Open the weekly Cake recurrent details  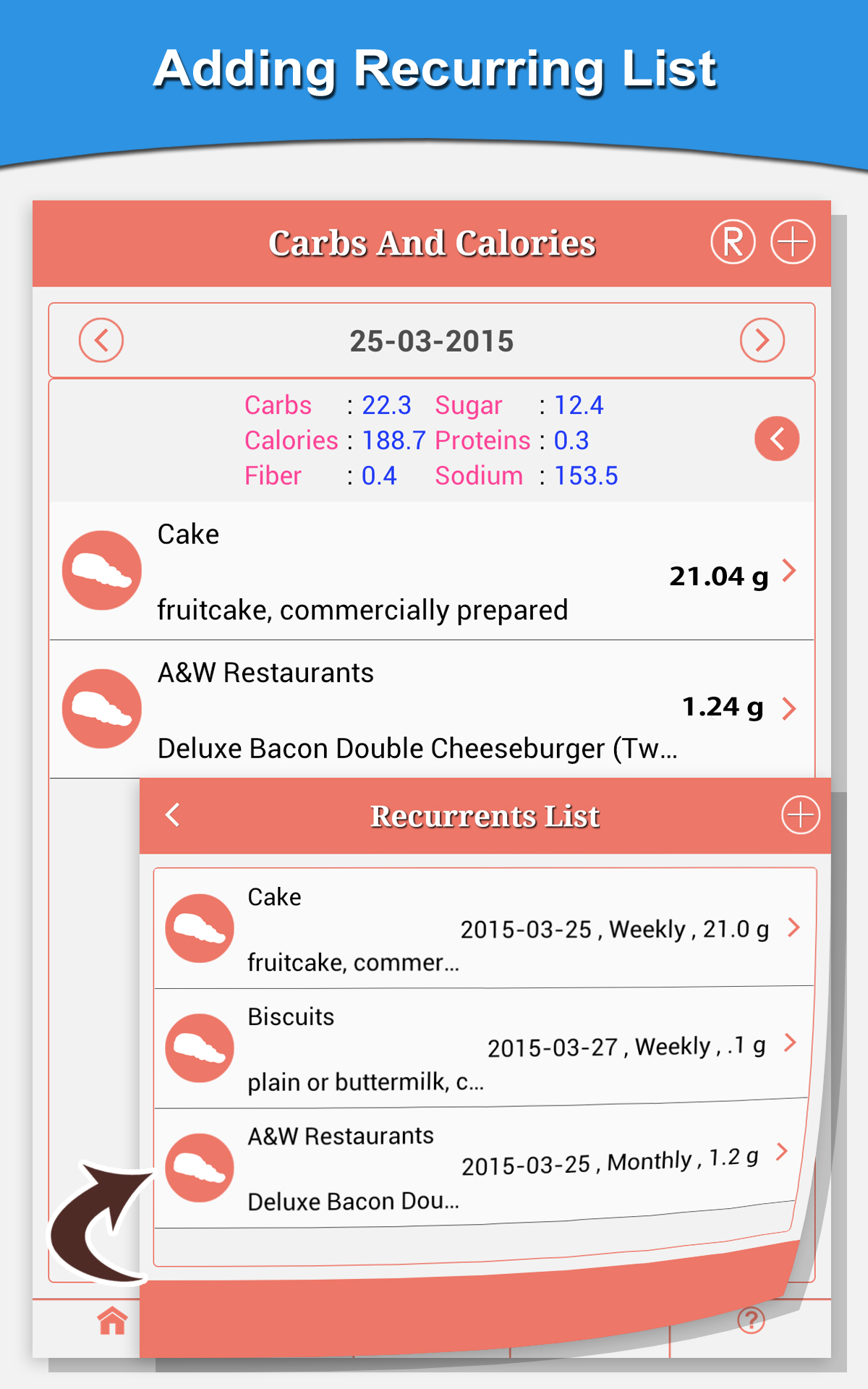(x=794, y=928)
